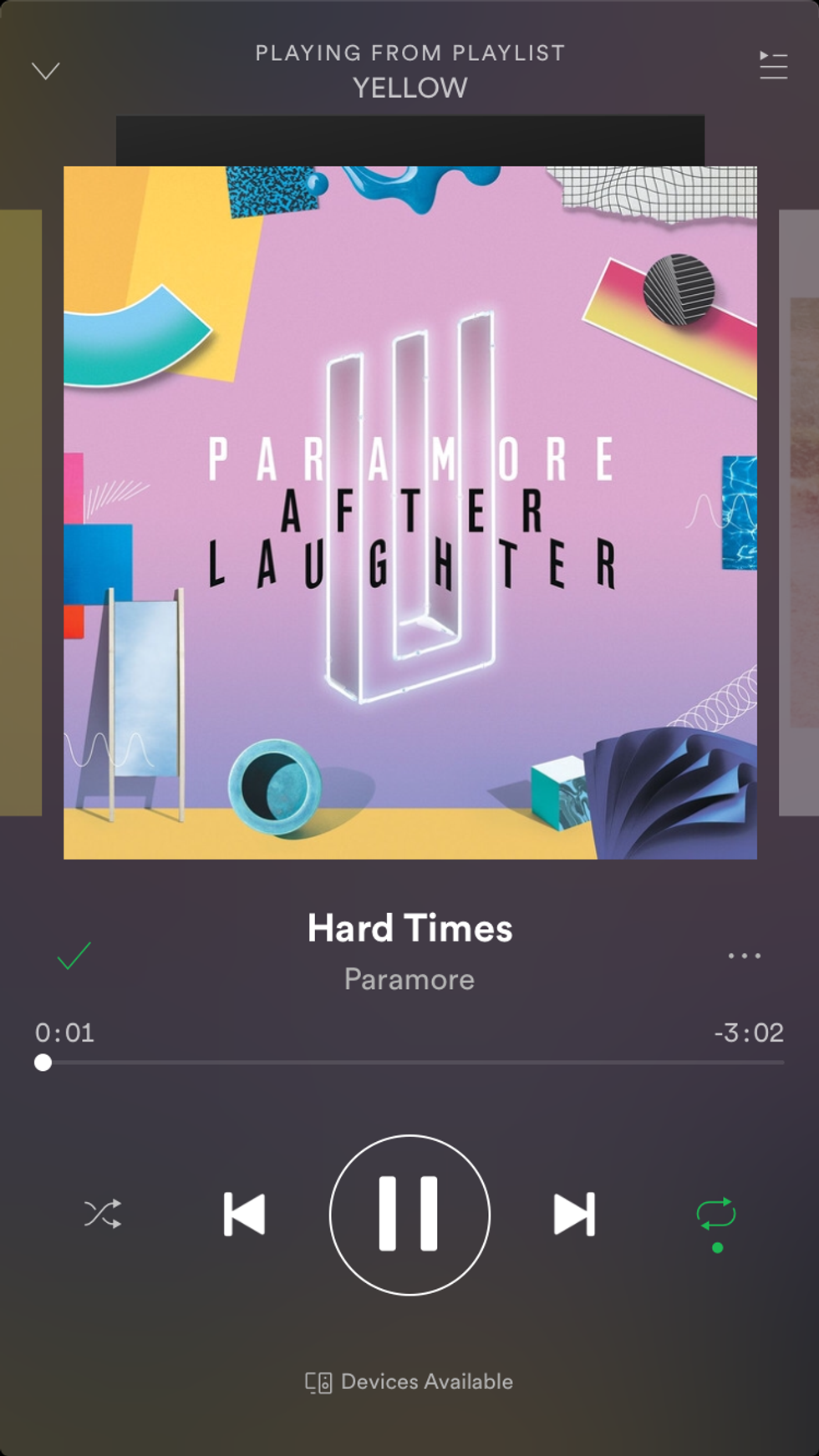Toggle the repeat mode
The image size is (819, 1456).
tap(716, 1214)
